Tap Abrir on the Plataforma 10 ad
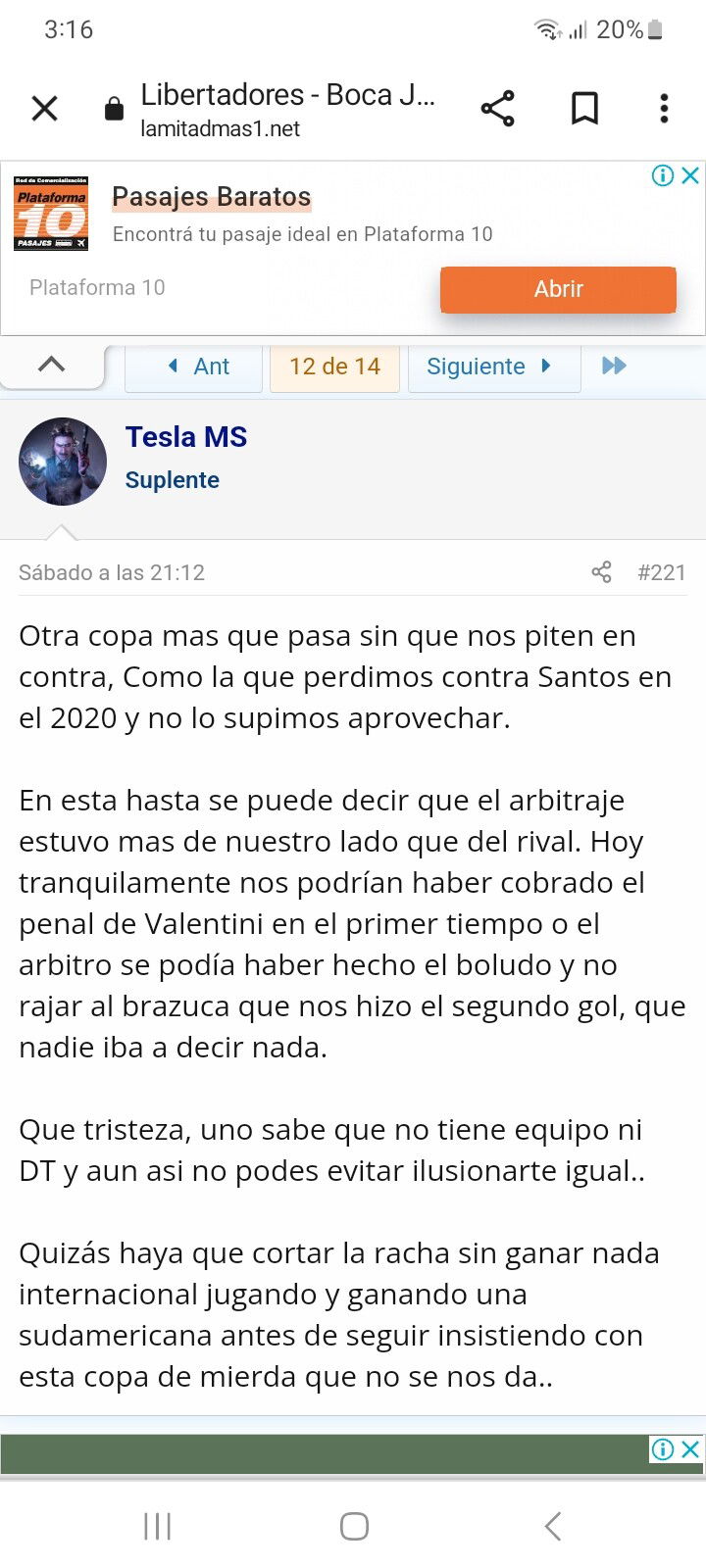Viewport: 706px width, 1568px height. [558, 289]
